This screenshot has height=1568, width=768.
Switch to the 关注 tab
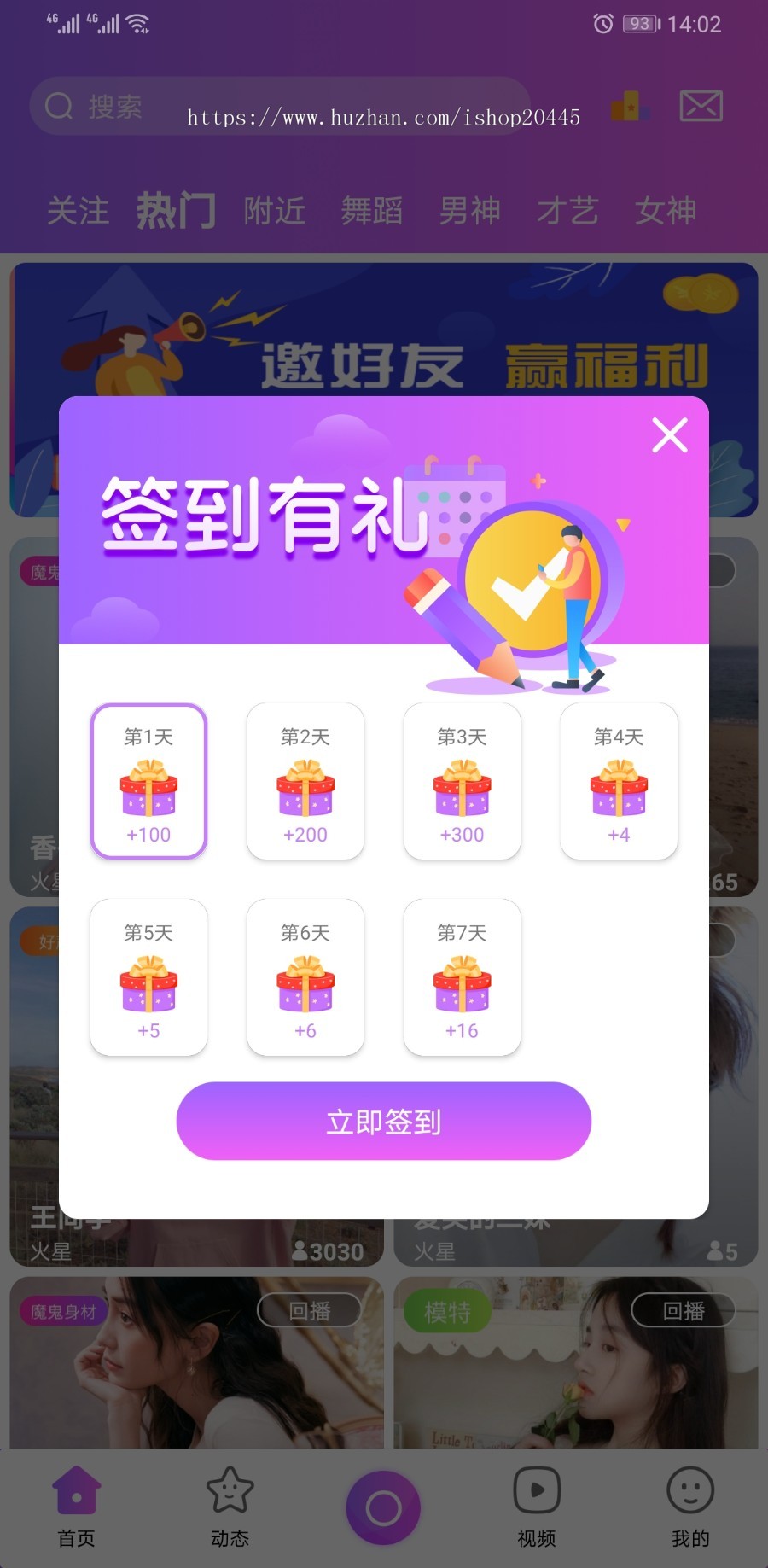pos(78,211)
